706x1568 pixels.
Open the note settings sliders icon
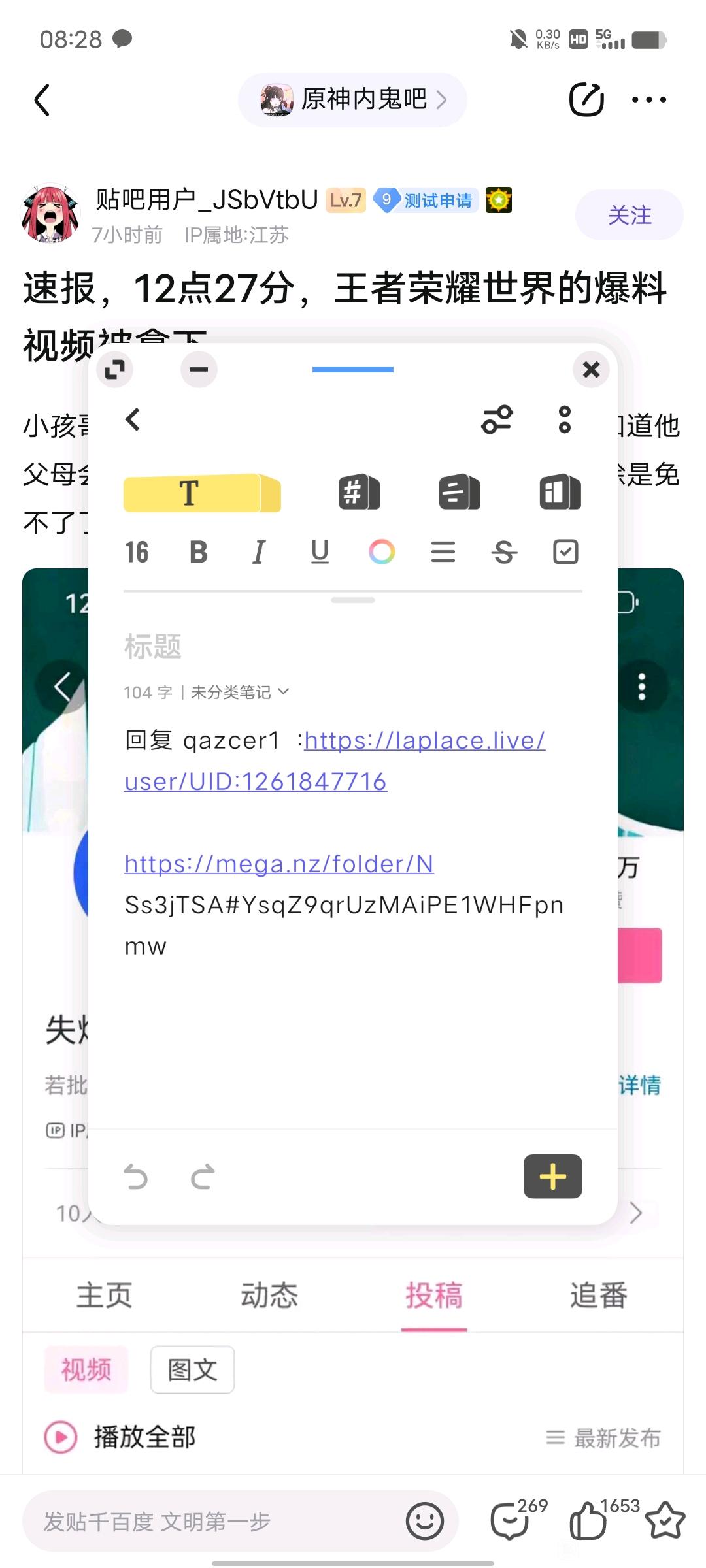497,420
